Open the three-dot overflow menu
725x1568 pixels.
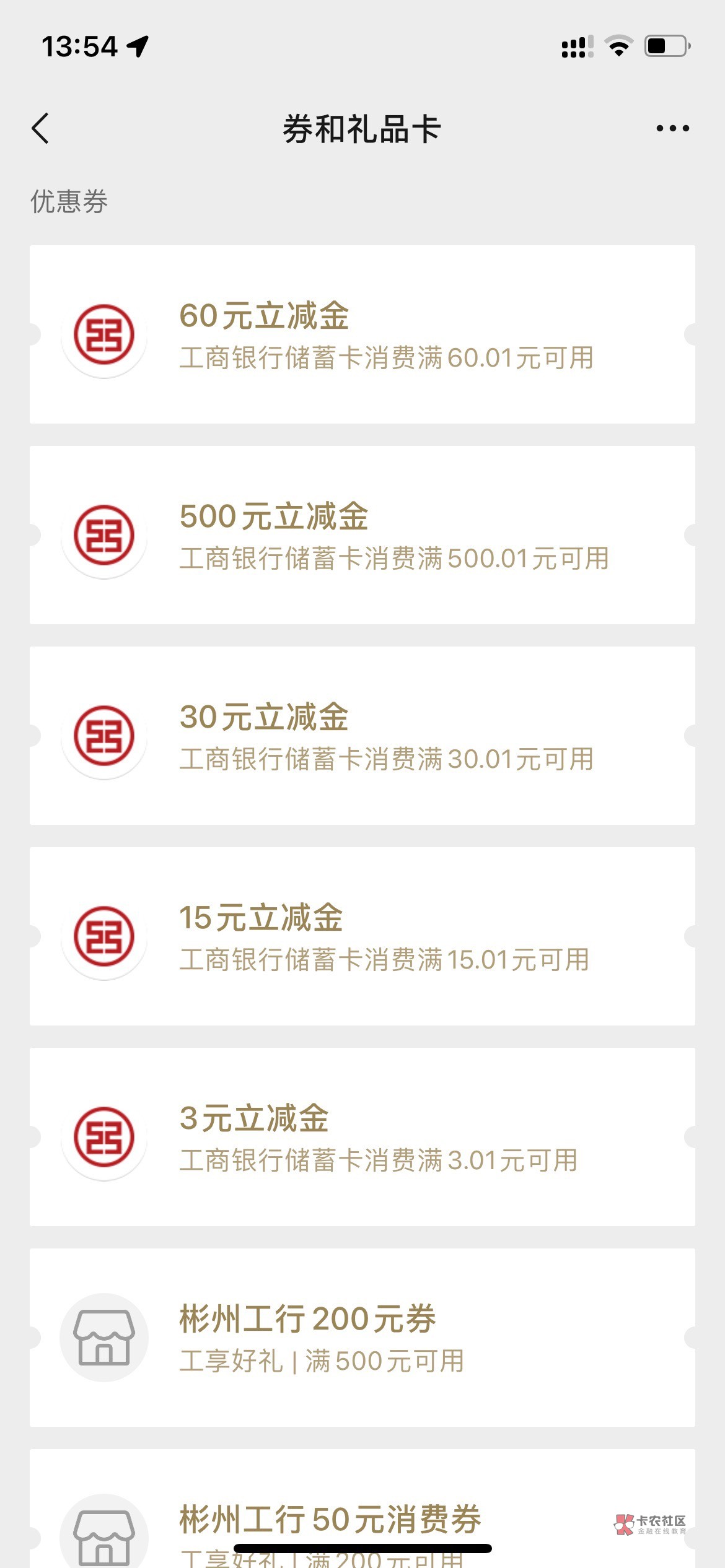point(672,129)
